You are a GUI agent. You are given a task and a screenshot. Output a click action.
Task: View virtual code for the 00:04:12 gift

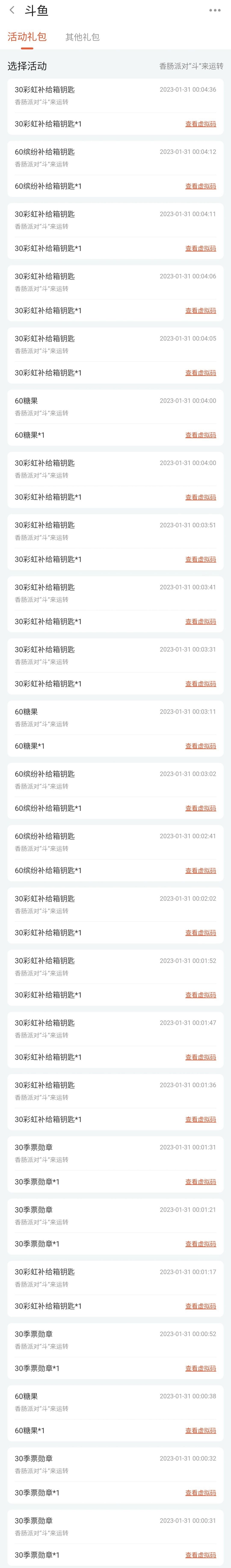point(201,186)
